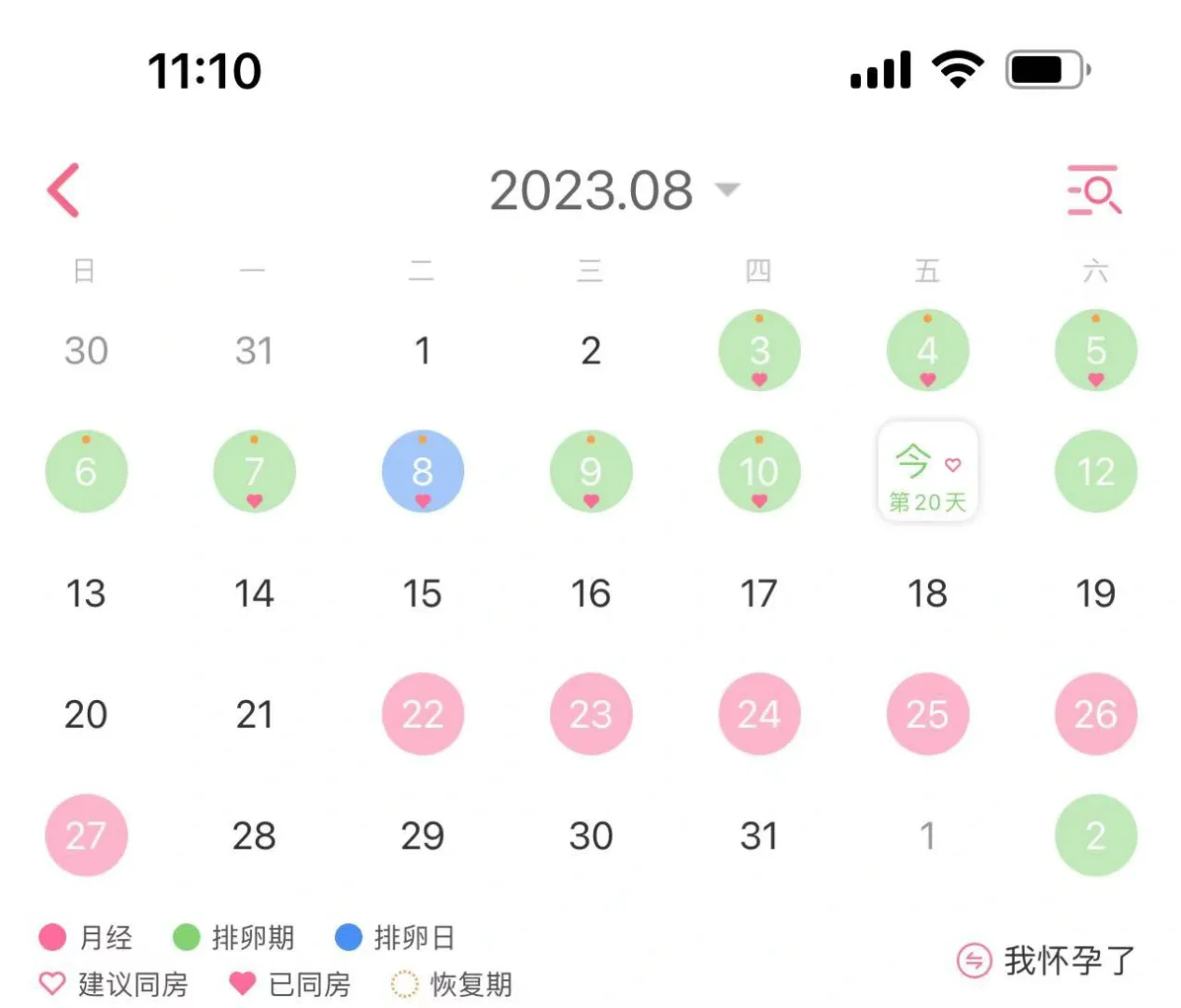Select August 3 on the calendar
Viewport: 1181px width, 1008px height.
[759, 351]
